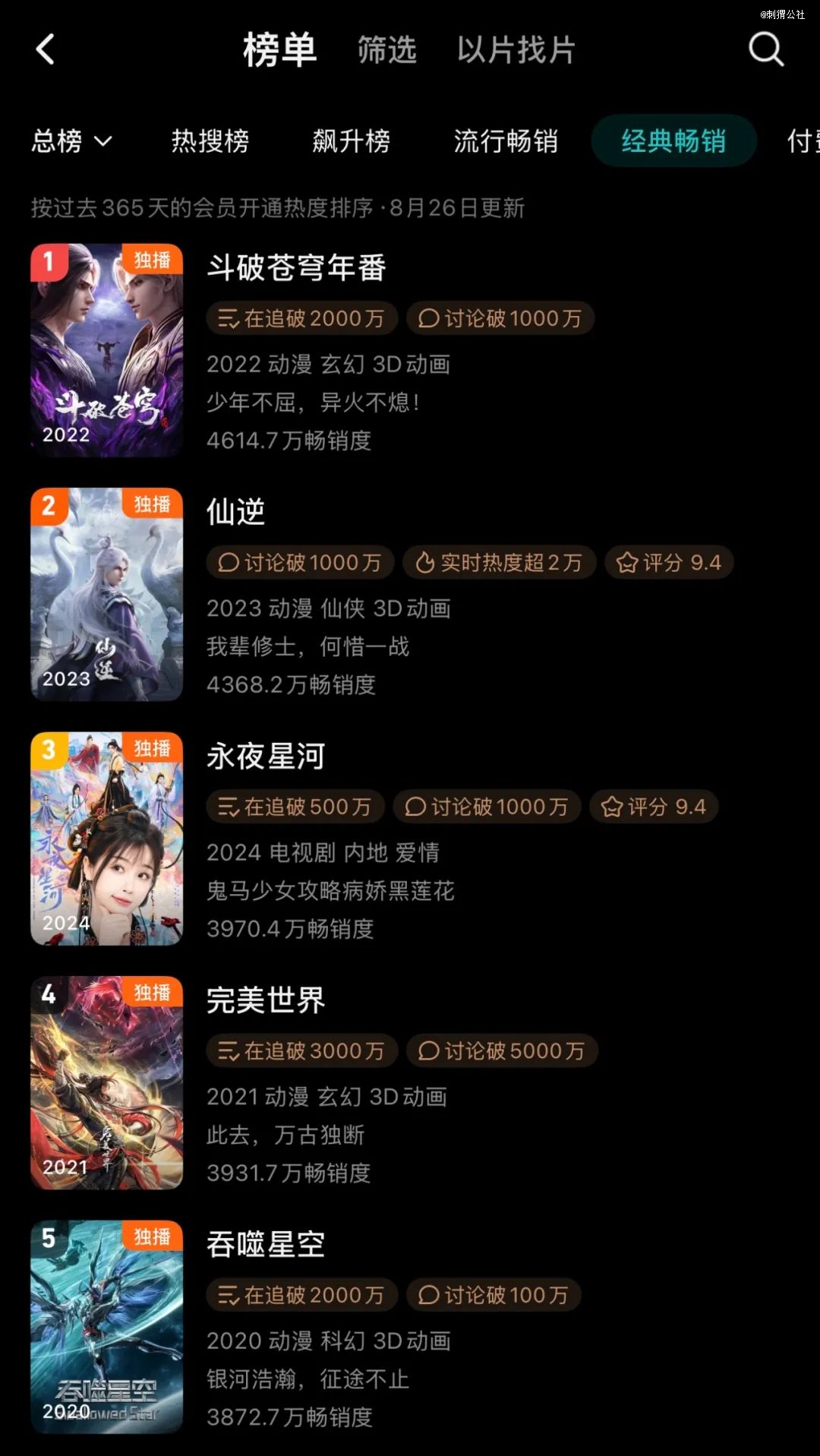Expand the 总榜 dropdown
The width and height of the screenshot is (820, 1456).
tap(71, 141)
